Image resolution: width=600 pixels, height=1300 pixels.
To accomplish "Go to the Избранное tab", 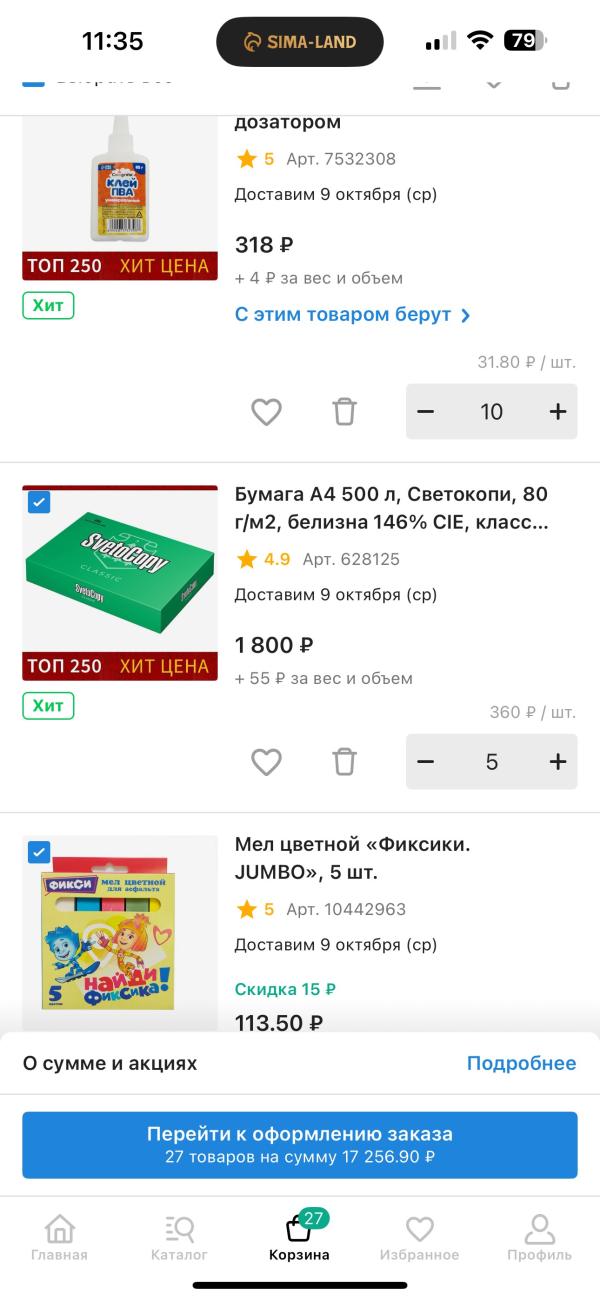I will (x=419, y=1237).
